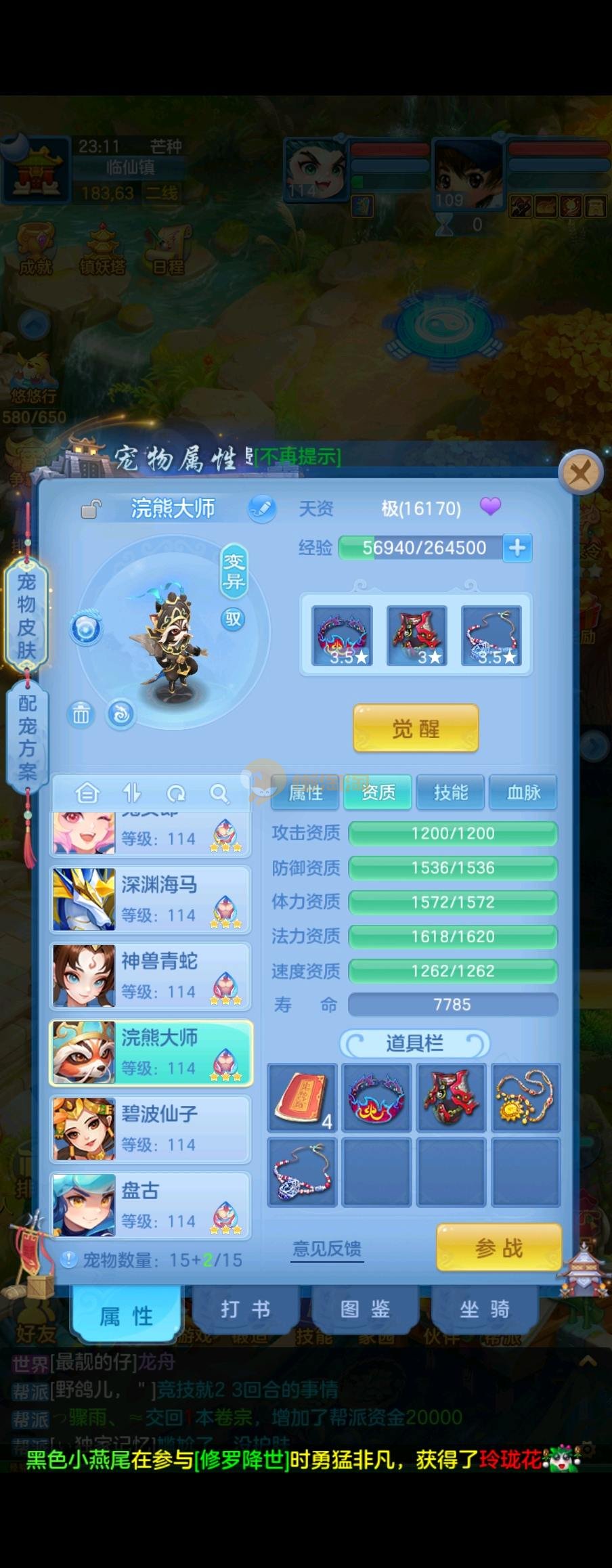Tap the trash icon to release pet
The width and height of the screenshot is (612, 1568).
coord(81,714)
